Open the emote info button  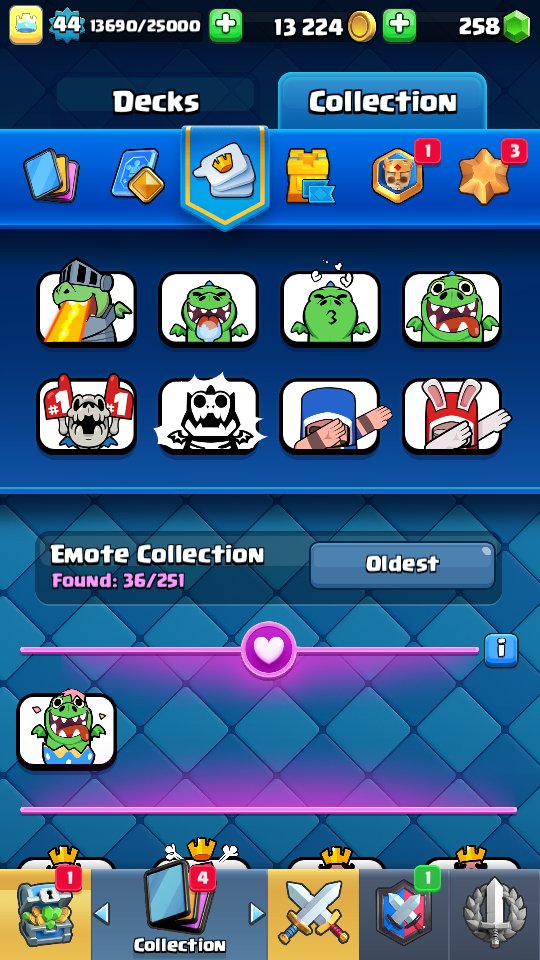click(x=501, y=650)
